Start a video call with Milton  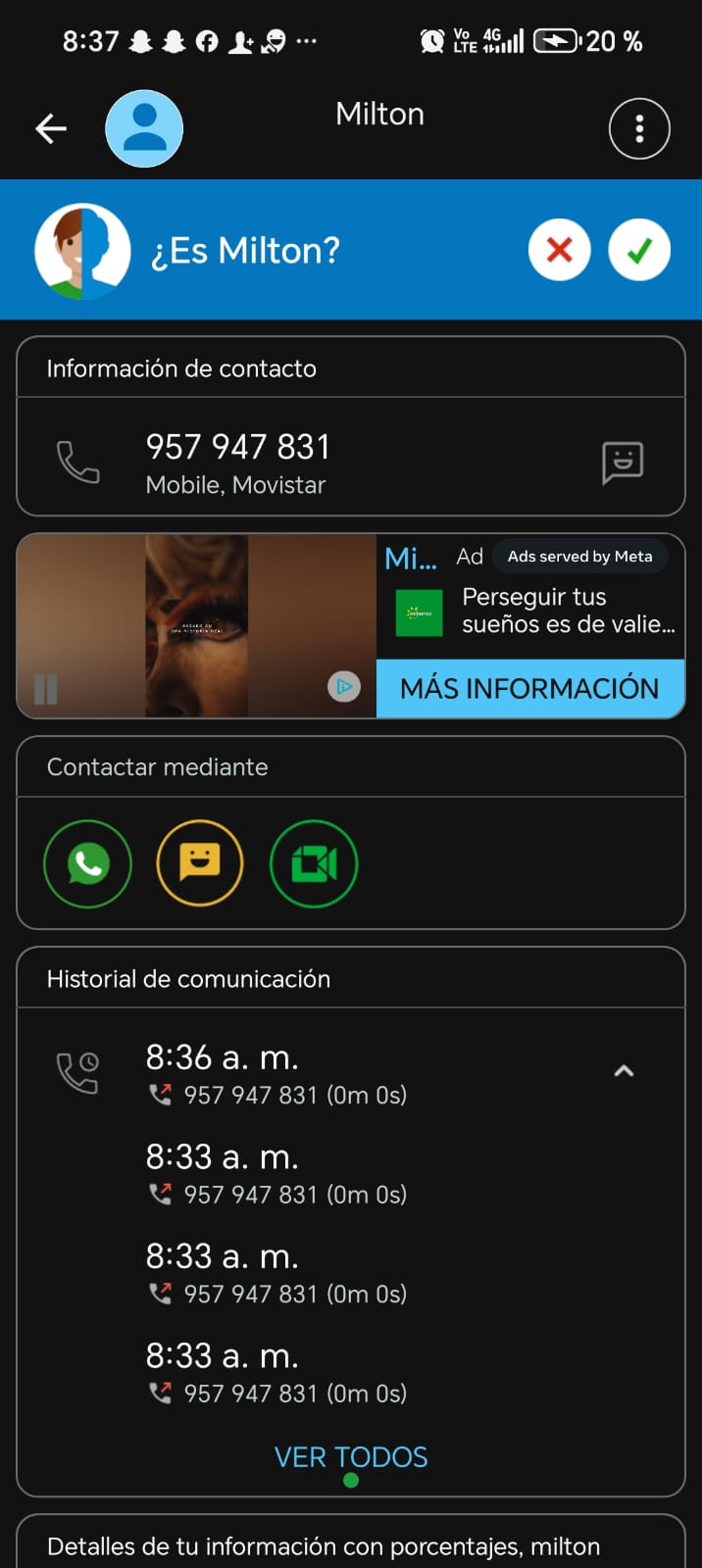click(x=314, y=863)
